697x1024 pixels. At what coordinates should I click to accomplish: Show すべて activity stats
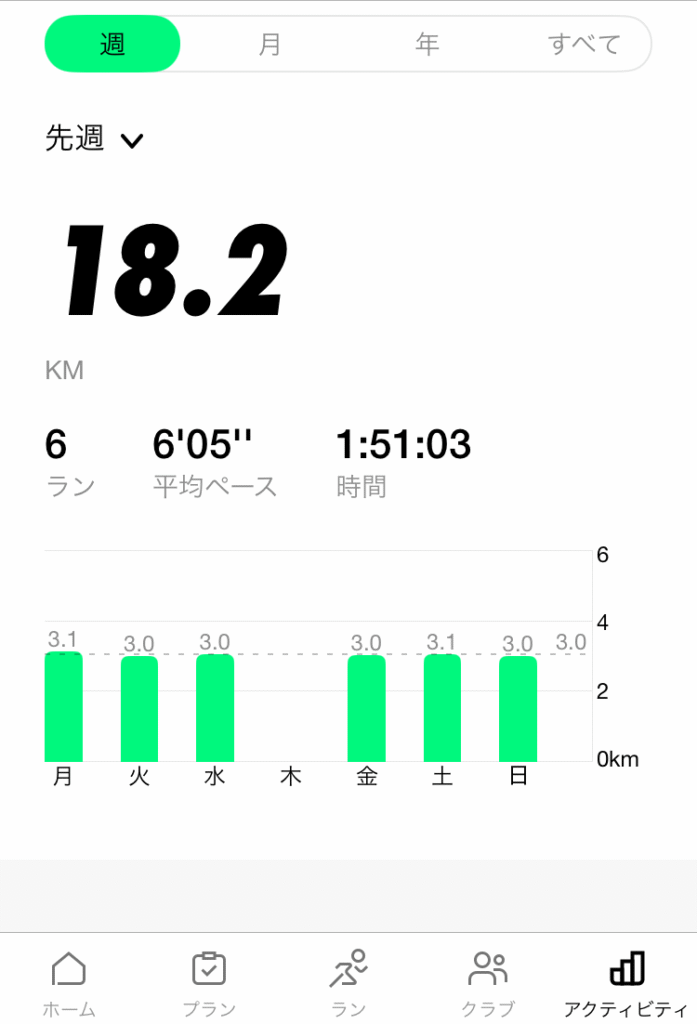[584, 45]
